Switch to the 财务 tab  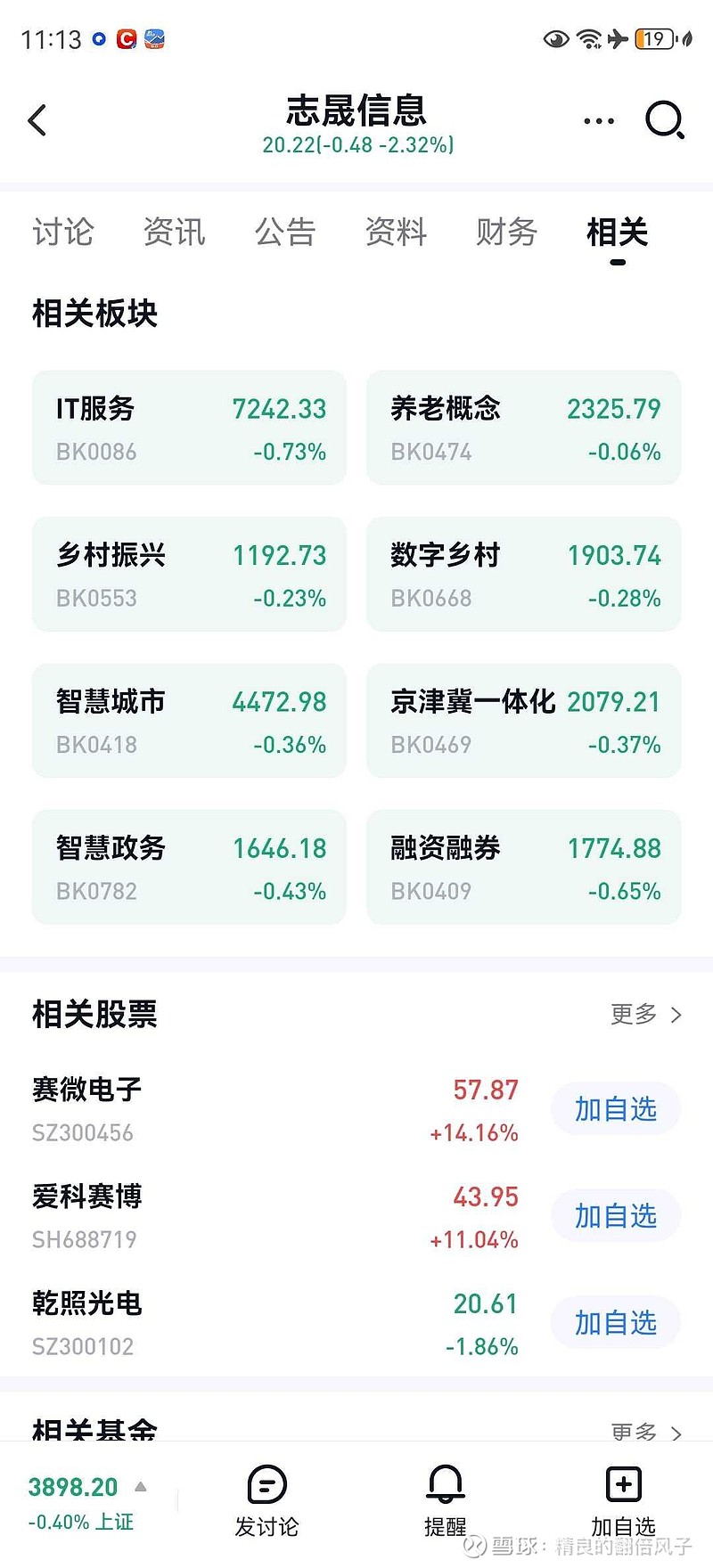click(x=506, y=233)
